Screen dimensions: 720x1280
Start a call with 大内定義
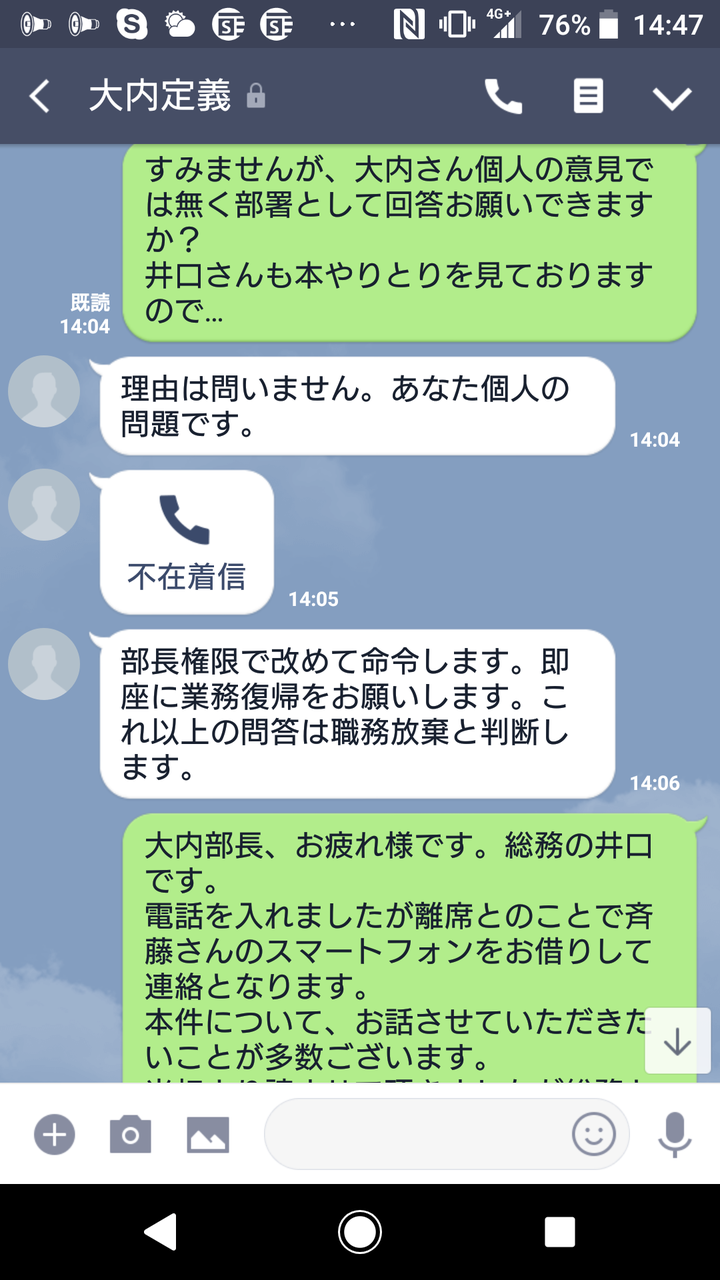coord(503,97)
